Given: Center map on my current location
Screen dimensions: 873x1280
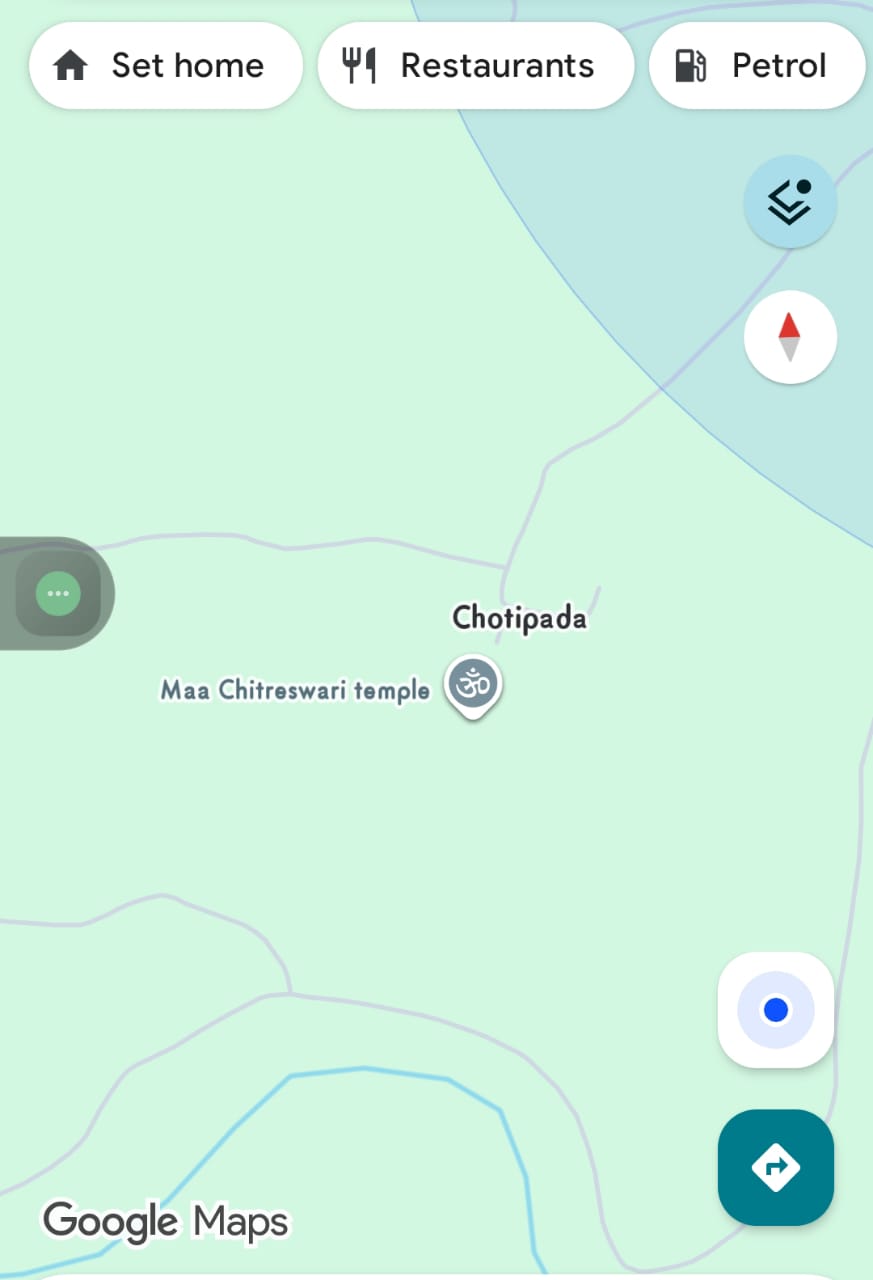Looking at the screenshot, I should [776, 1010].
